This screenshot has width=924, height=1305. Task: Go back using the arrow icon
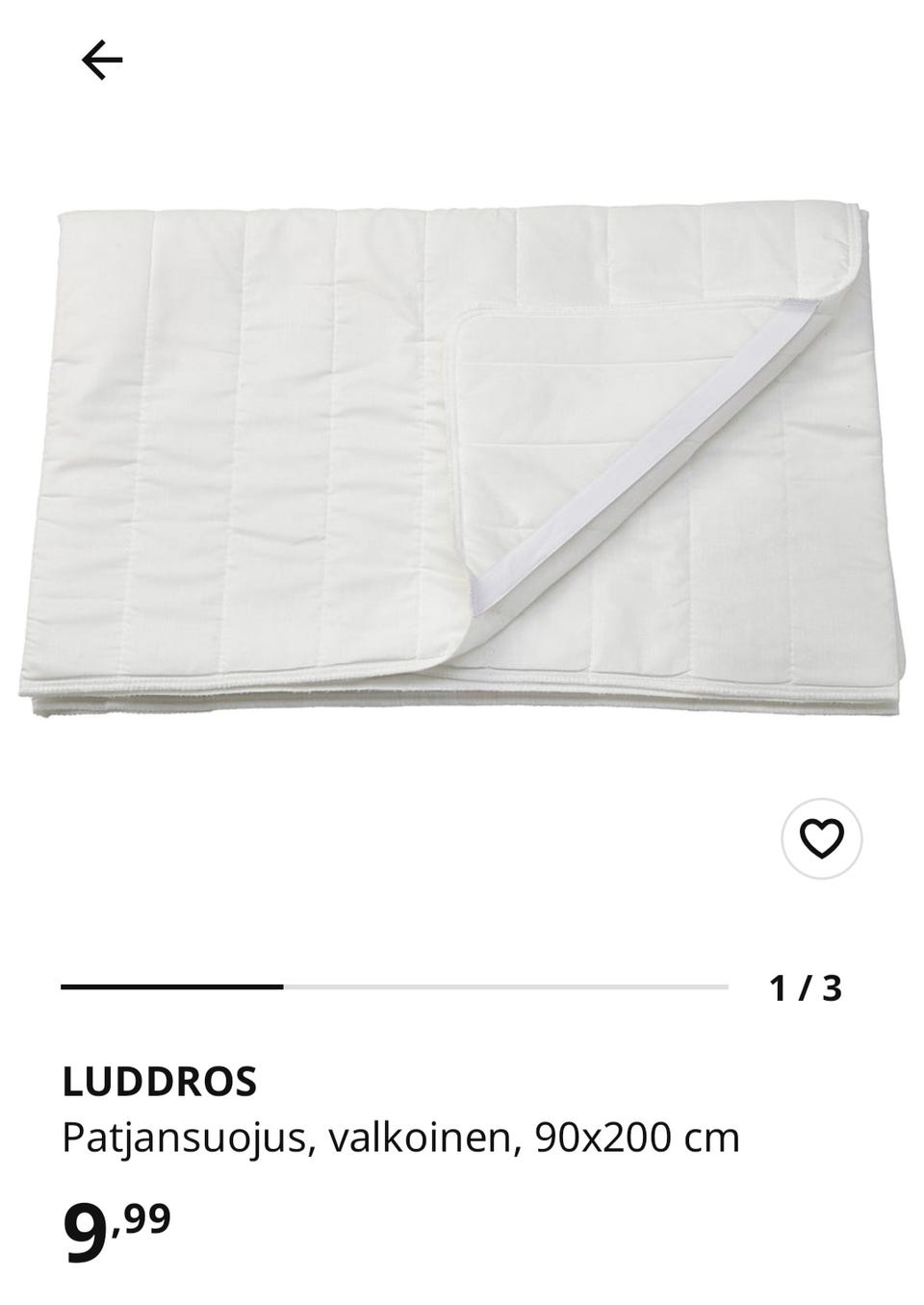pos(102,62)
